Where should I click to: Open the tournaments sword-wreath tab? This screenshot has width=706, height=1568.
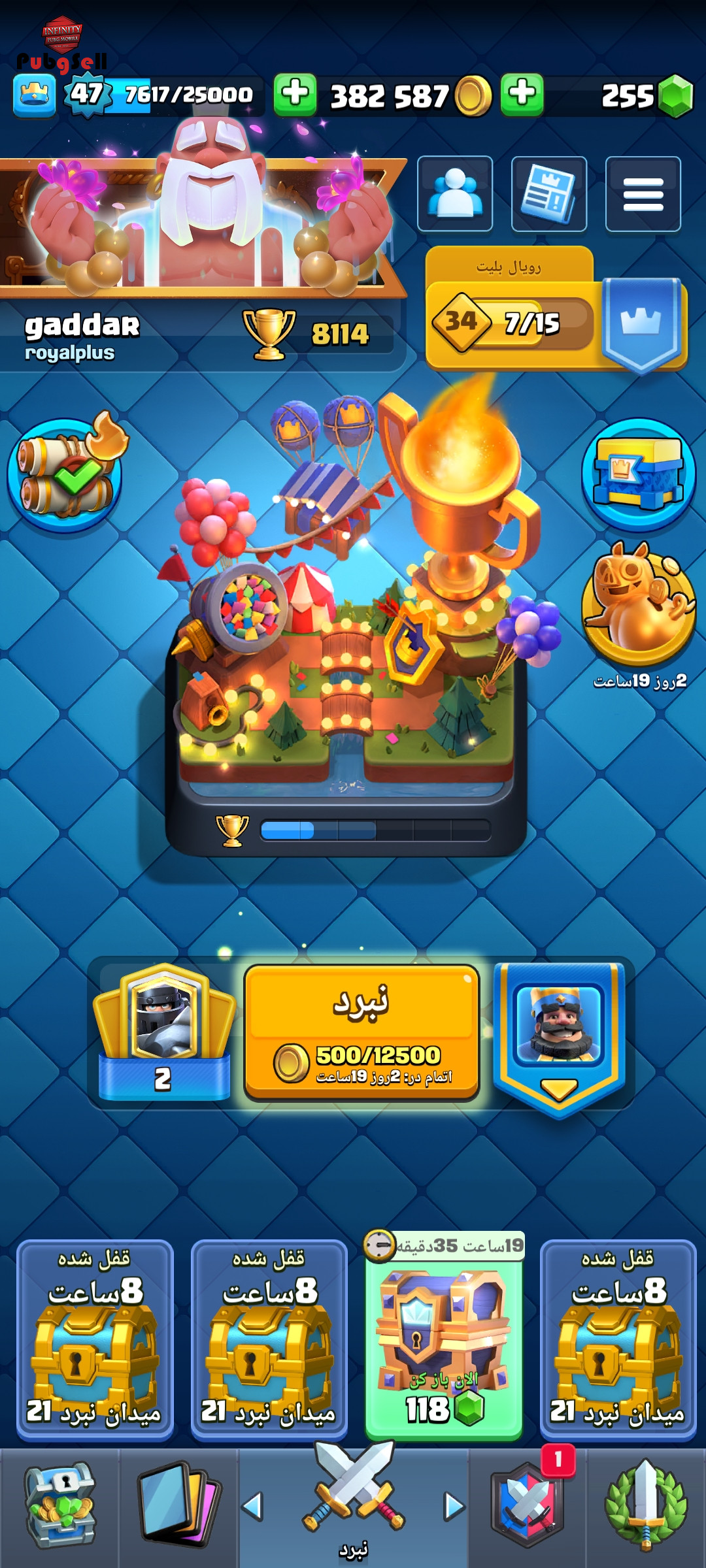[x=646, y=1507]
